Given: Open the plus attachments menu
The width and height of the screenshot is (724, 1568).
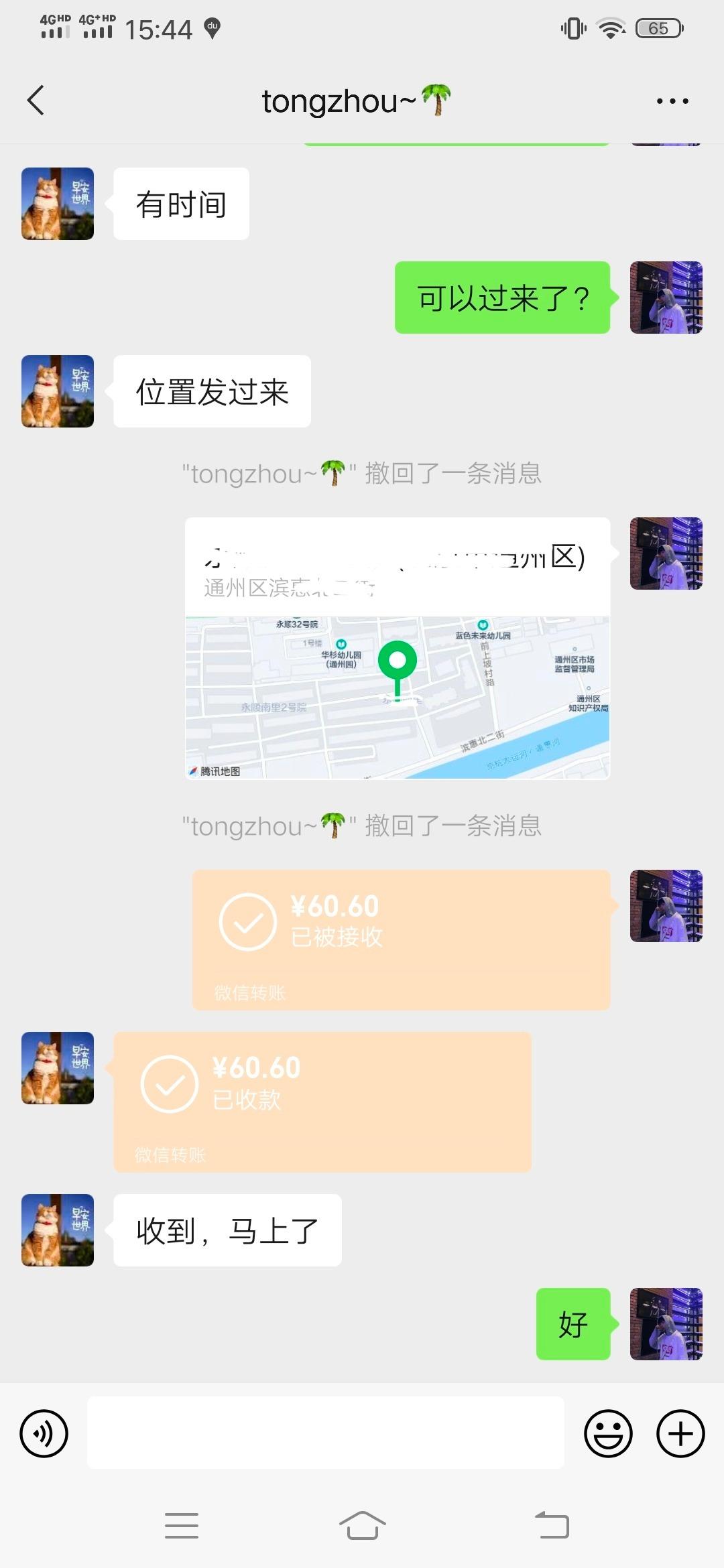Looking at the screenshot, I should click(680, 1433).
